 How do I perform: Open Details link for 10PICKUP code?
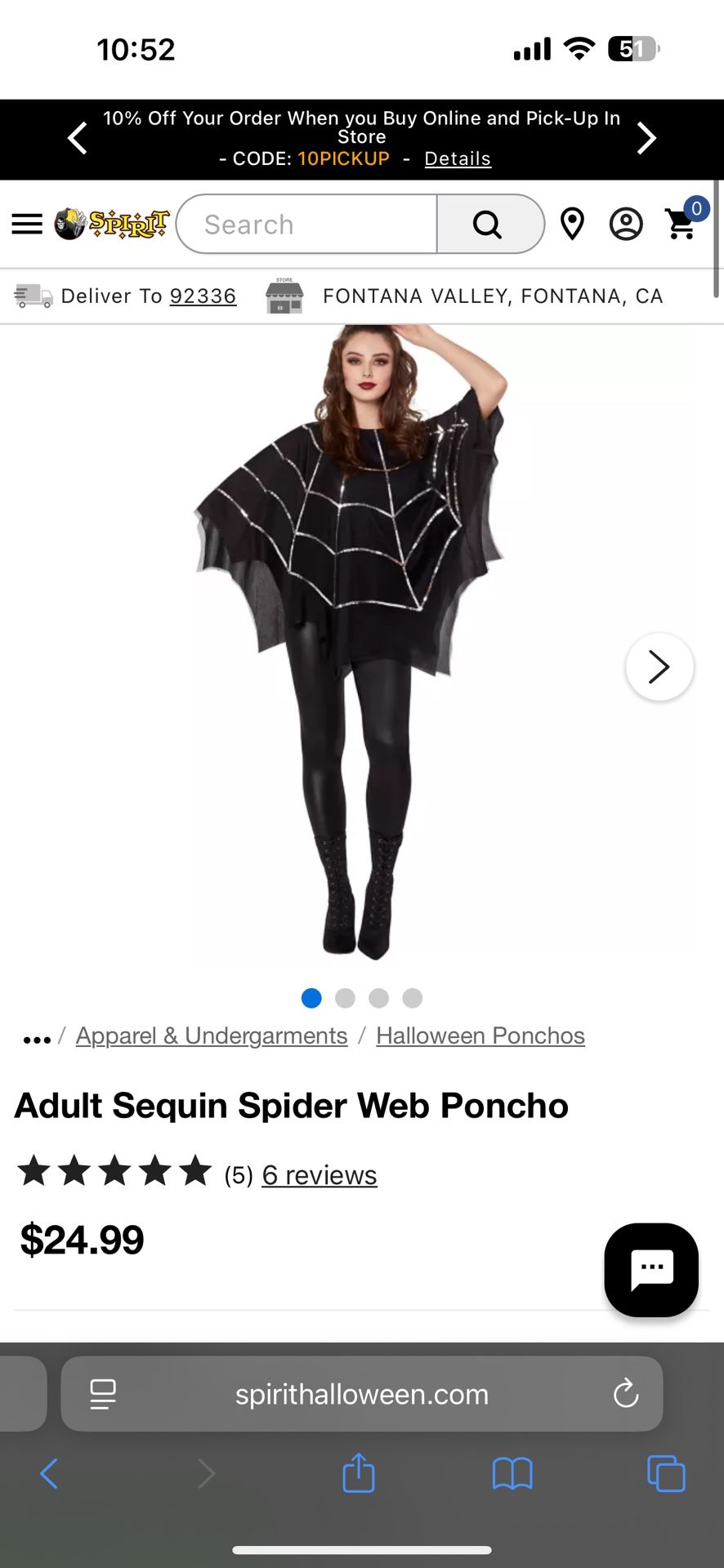[x=458, y=158]
